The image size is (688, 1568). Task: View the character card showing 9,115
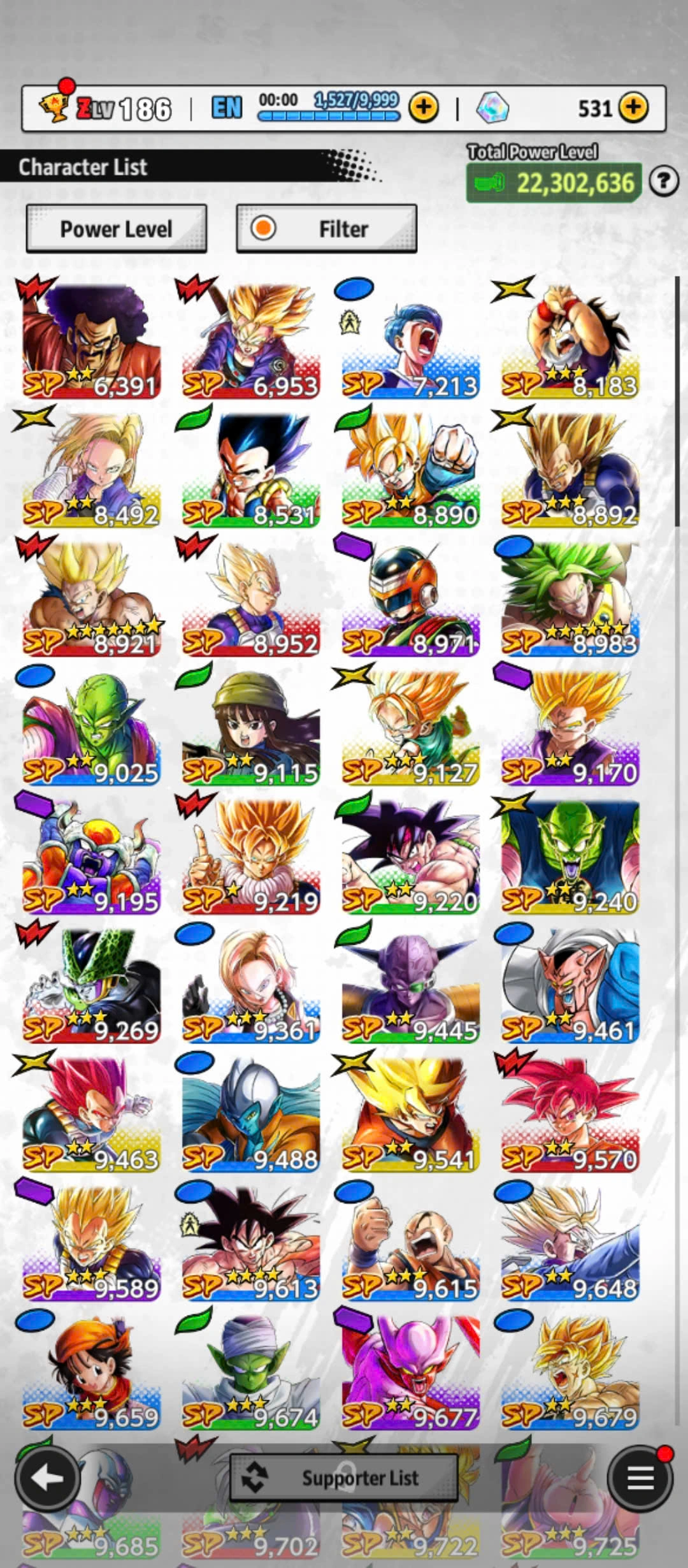[250, 727]
